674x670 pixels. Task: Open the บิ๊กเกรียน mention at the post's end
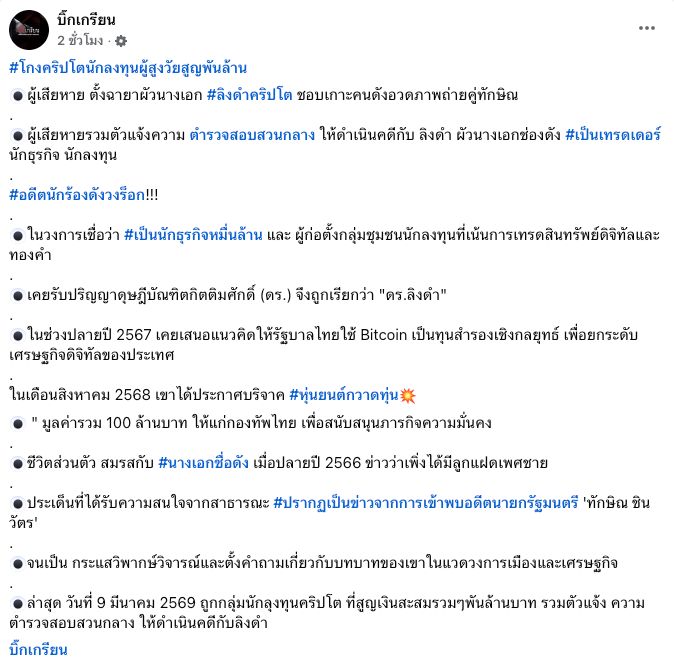tap(37, 651)
